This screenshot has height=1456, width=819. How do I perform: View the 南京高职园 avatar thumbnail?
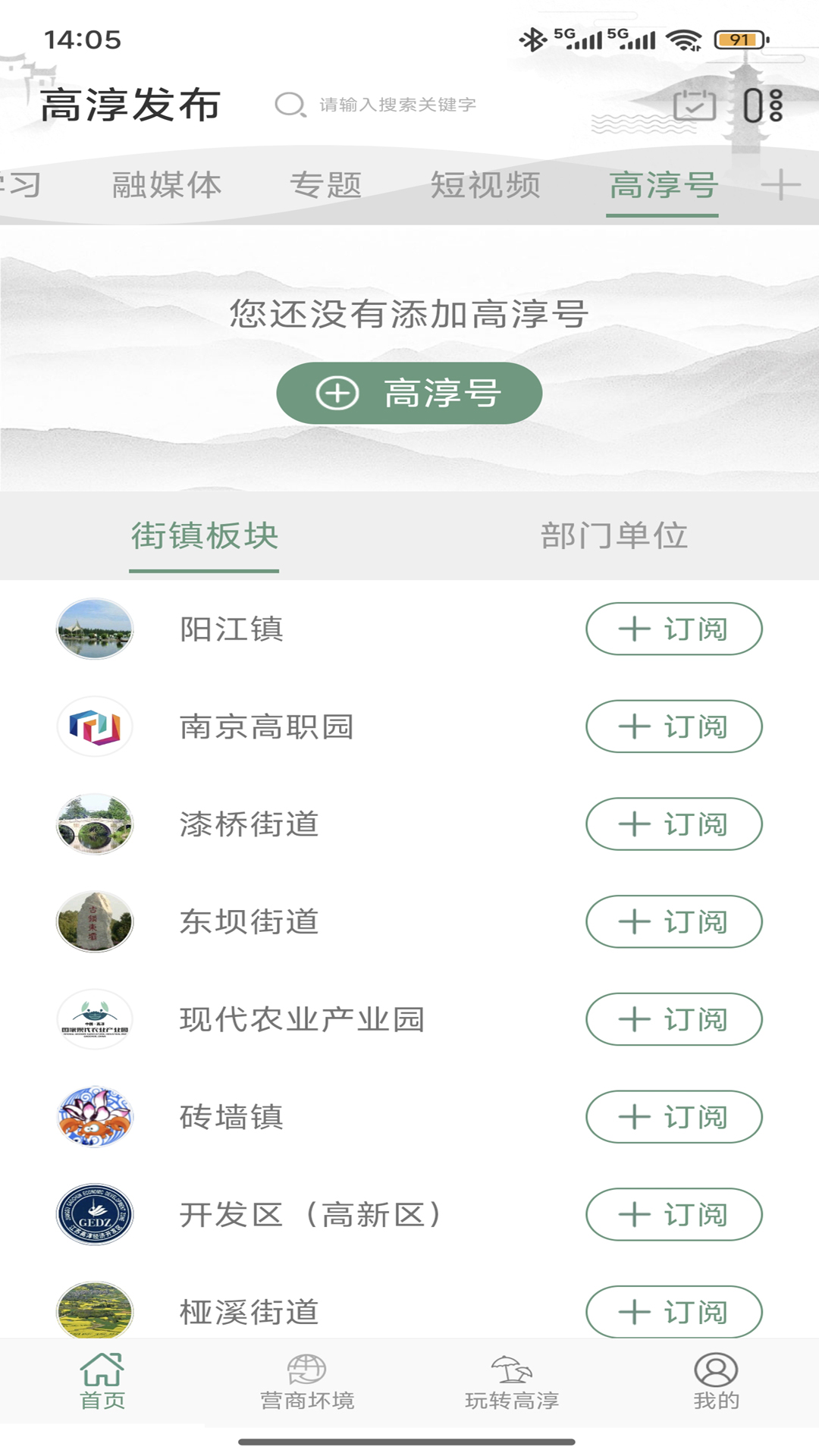coord(94,726)
